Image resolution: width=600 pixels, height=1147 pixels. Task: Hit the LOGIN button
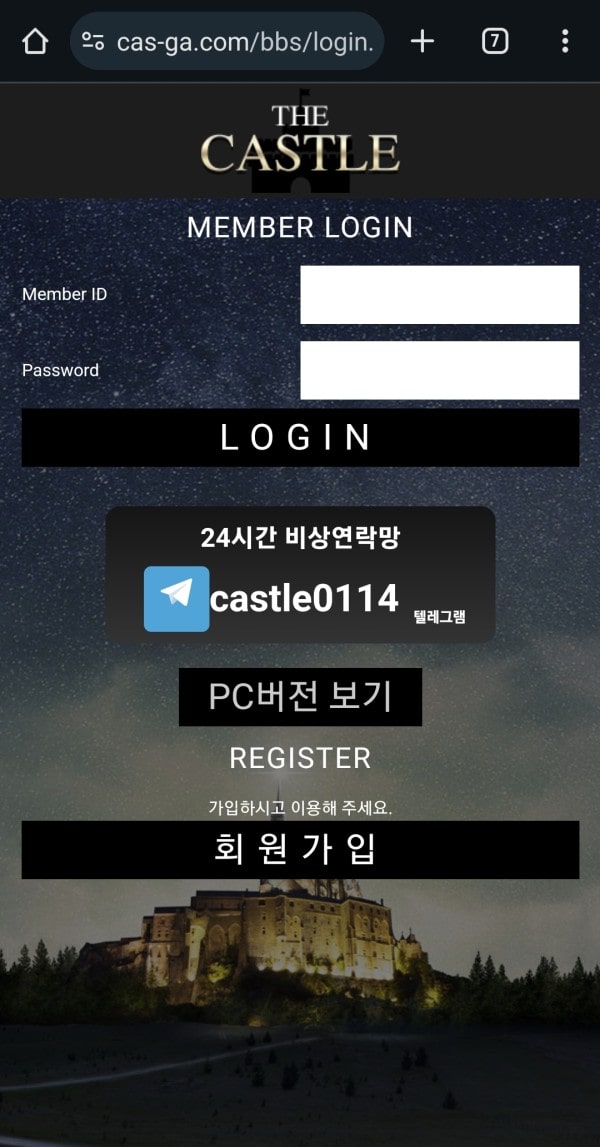point(300,437)
